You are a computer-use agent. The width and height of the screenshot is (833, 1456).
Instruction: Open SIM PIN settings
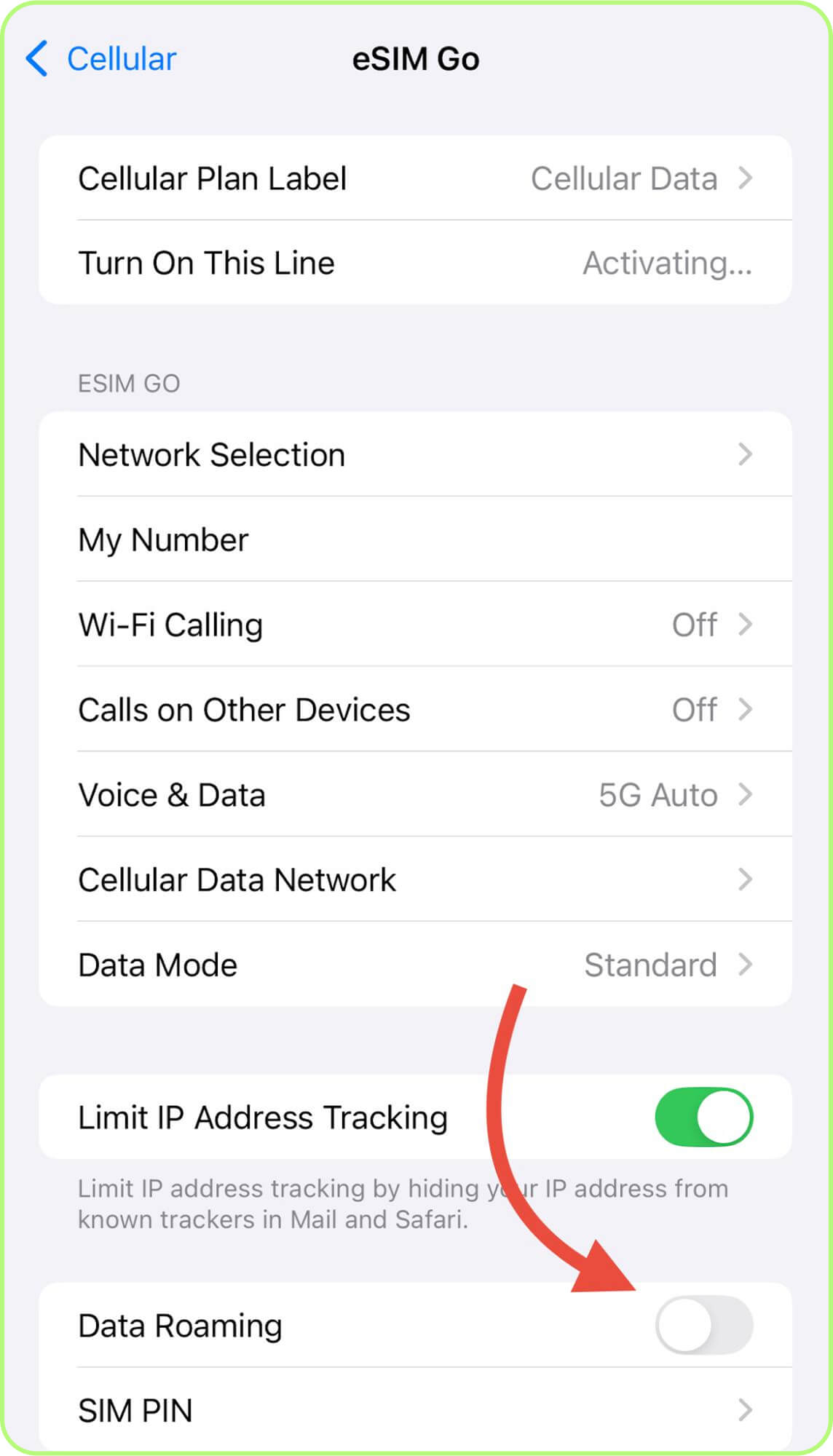415,1410
